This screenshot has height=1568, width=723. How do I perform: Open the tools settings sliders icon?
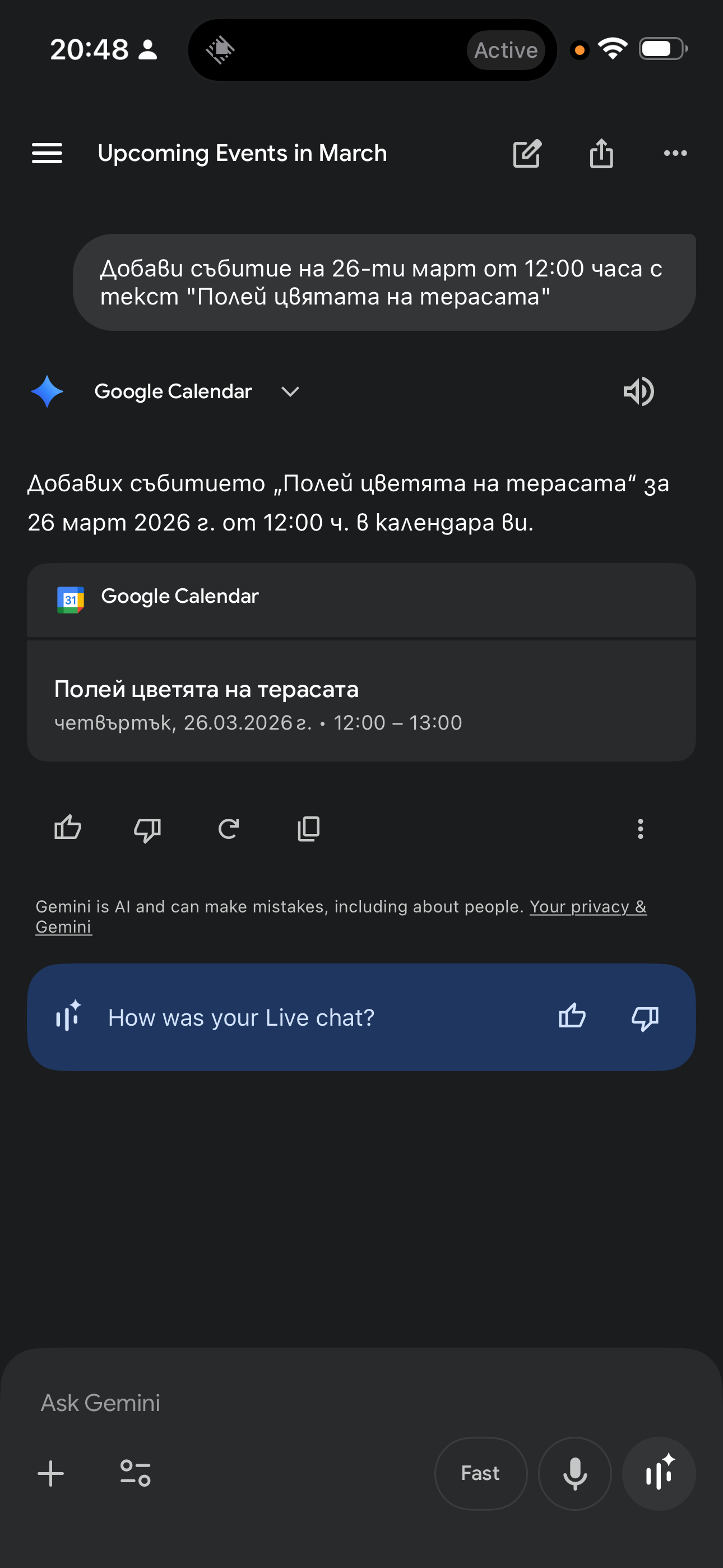click(135, 1474)
